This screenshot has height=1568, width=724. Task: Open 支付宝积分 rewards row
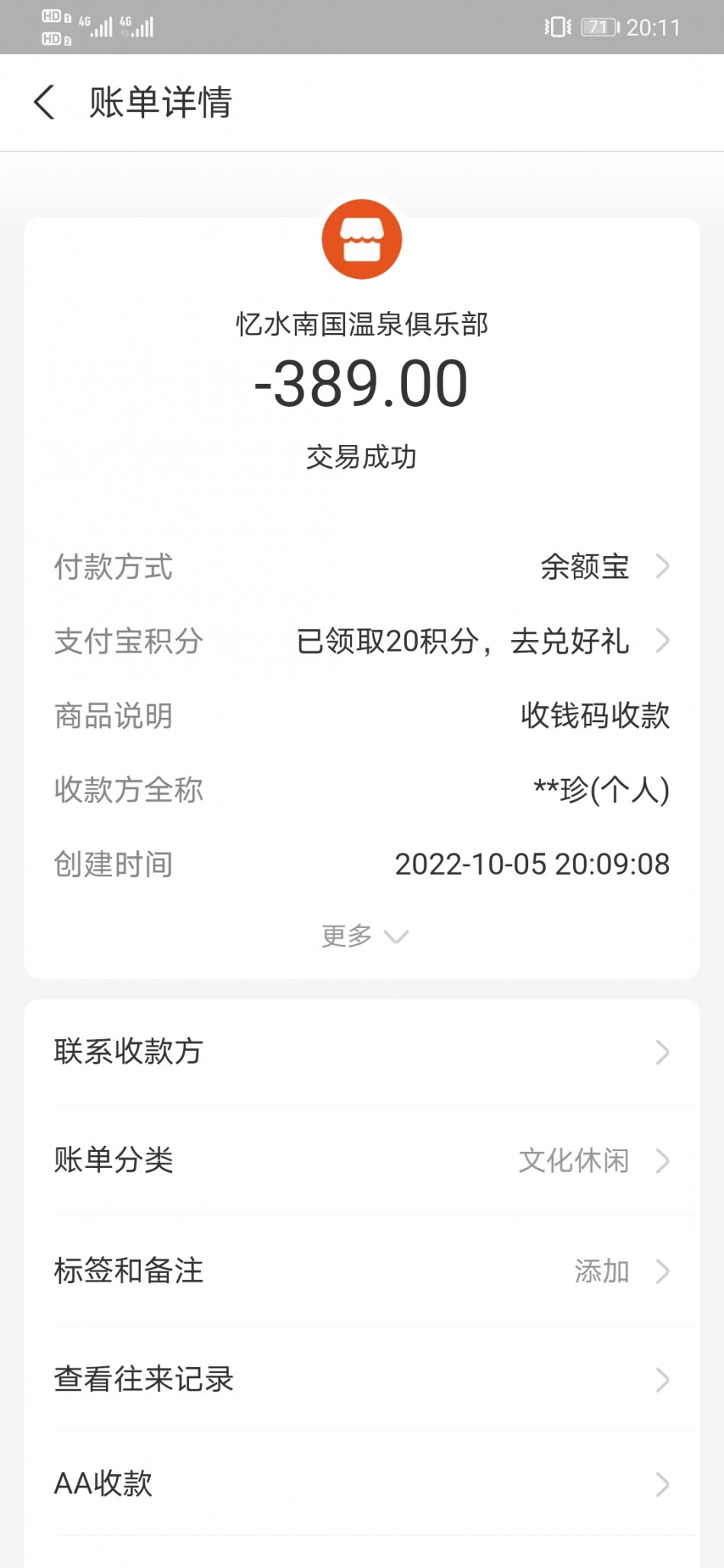tap(482, 641)
